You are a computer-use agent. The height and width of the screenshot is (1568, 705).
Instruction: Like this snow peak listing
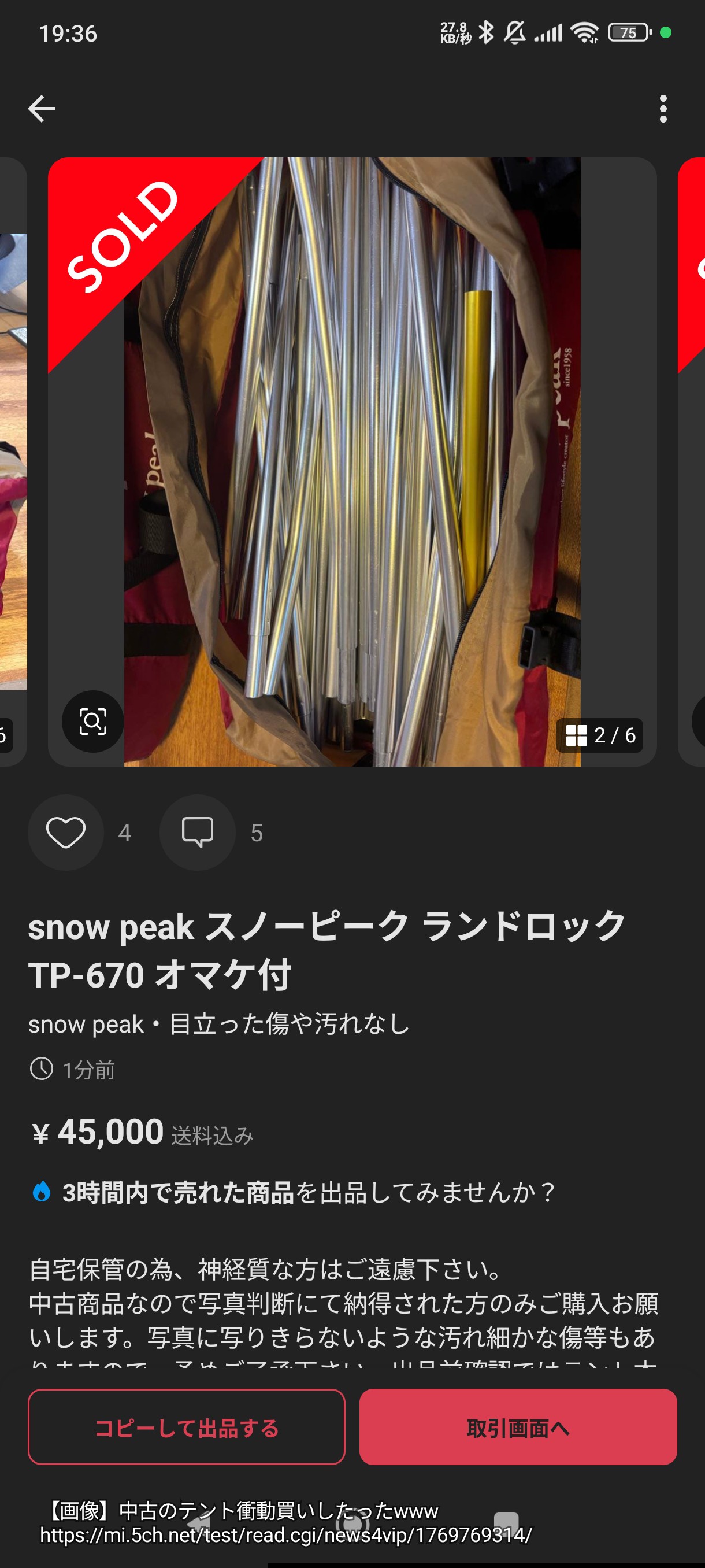[66, 832]
